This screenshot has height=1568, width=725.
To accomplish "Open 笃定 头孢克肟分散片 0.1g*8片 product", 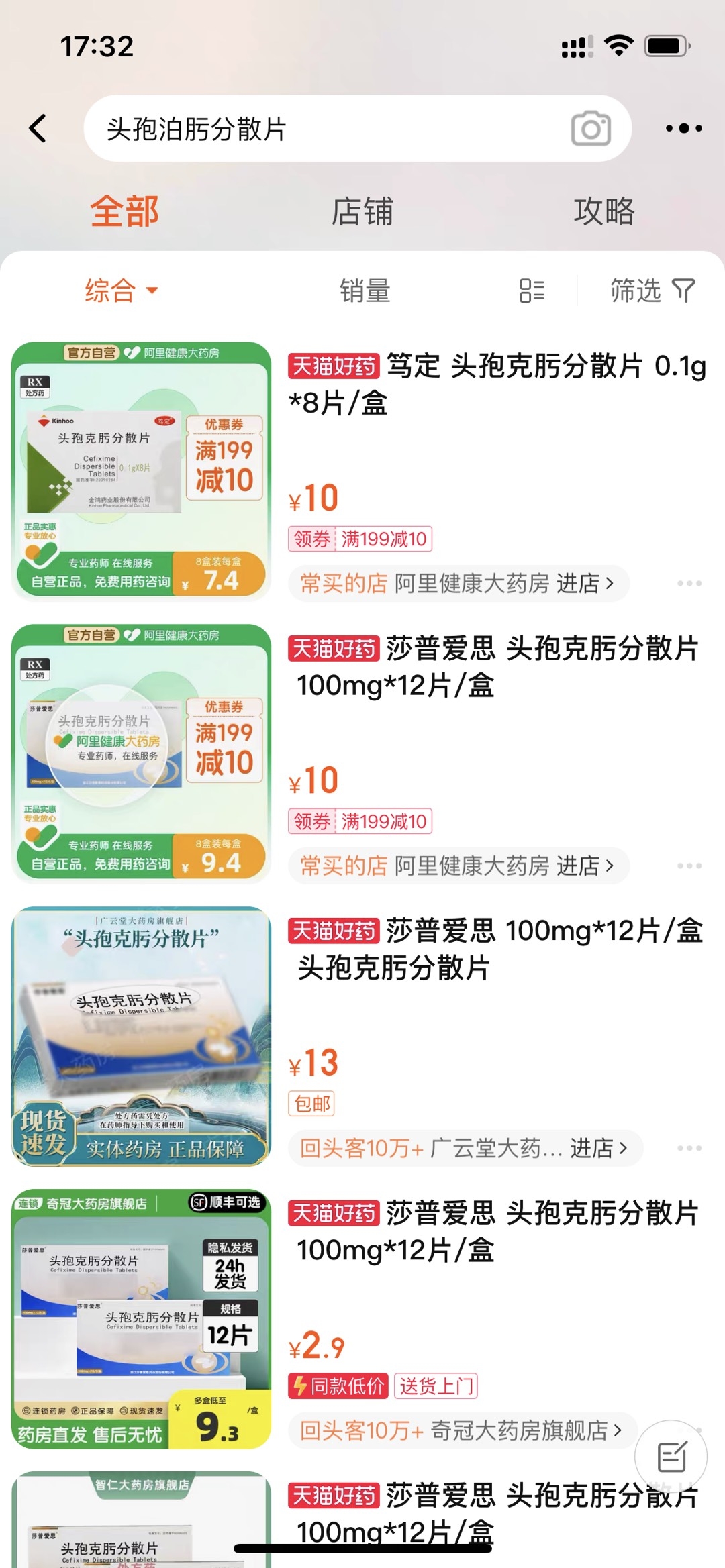I will click(x=497, y=384).
